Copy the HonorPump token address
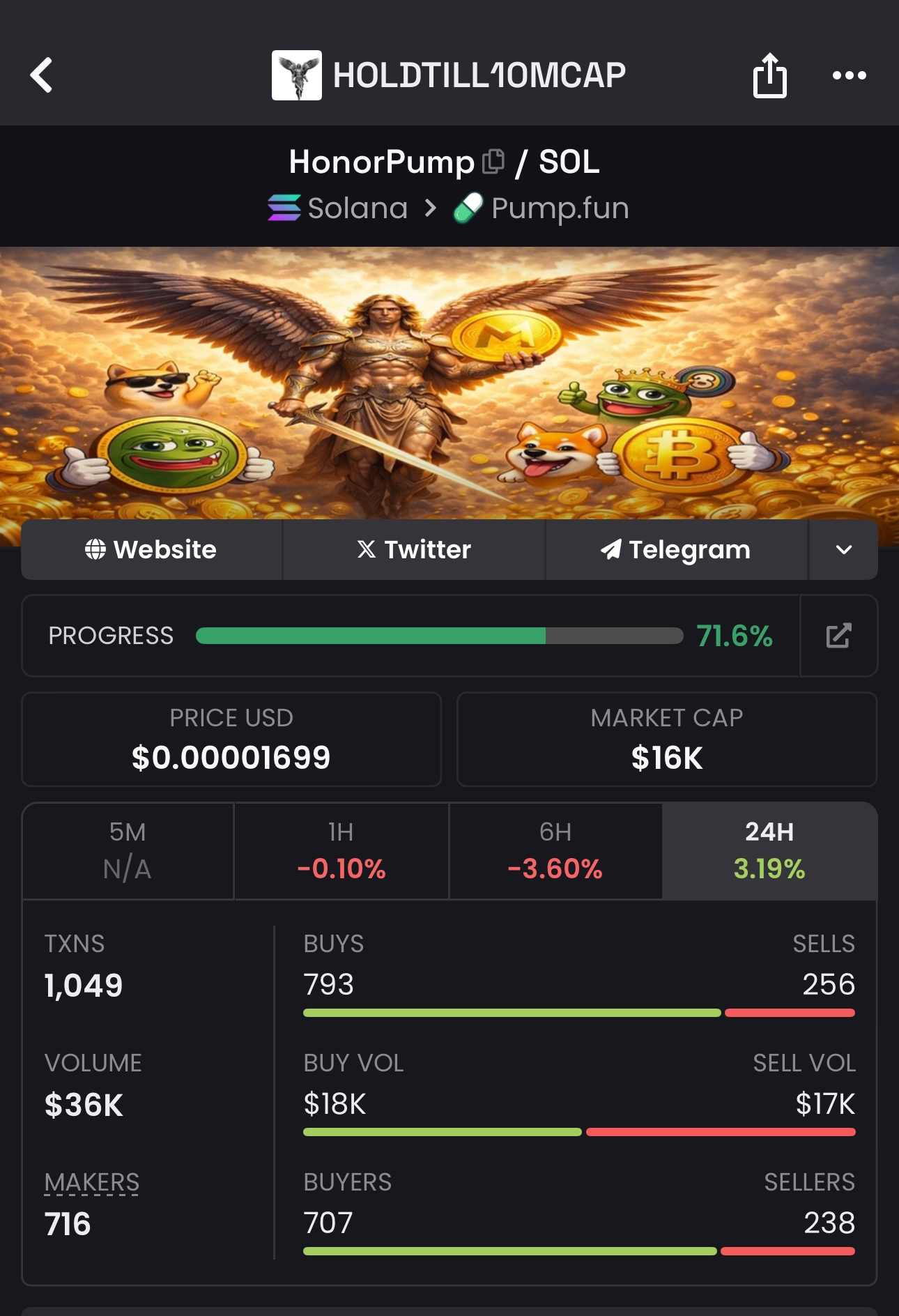Viewport: 899px width, 1316px height. point(493,162)
